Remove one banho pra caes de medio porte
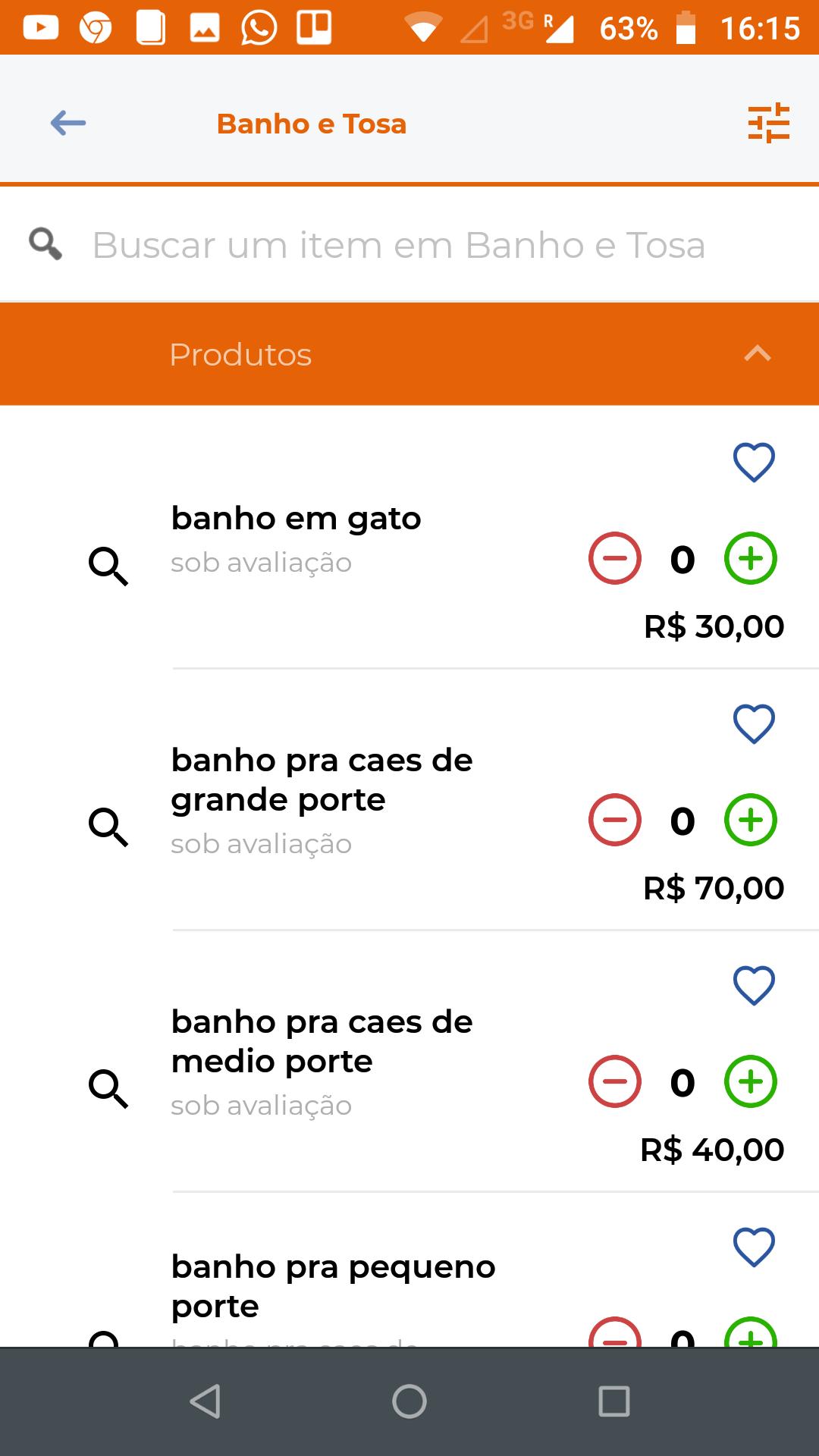 (615, 1082)
